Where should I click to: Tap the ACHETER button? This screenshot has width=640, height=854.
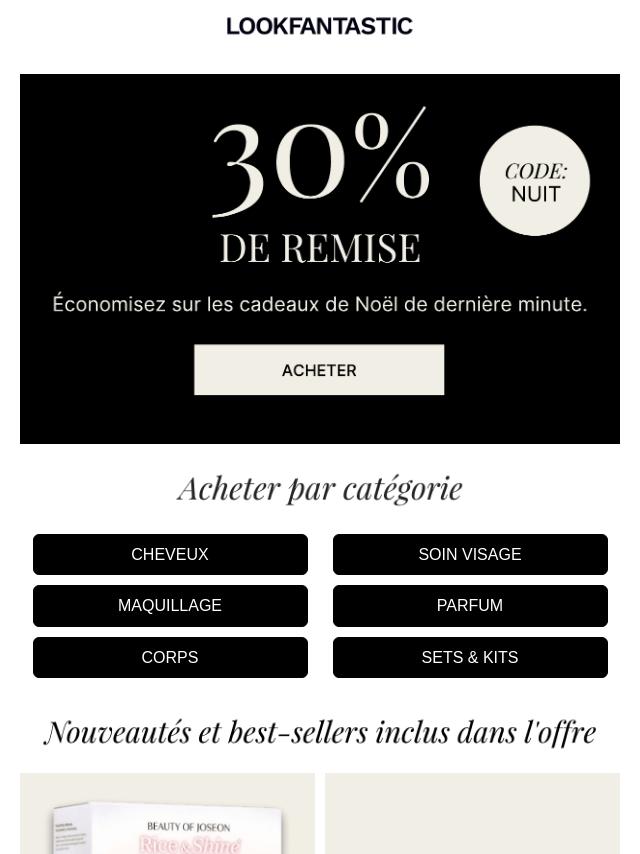(319, 370)
